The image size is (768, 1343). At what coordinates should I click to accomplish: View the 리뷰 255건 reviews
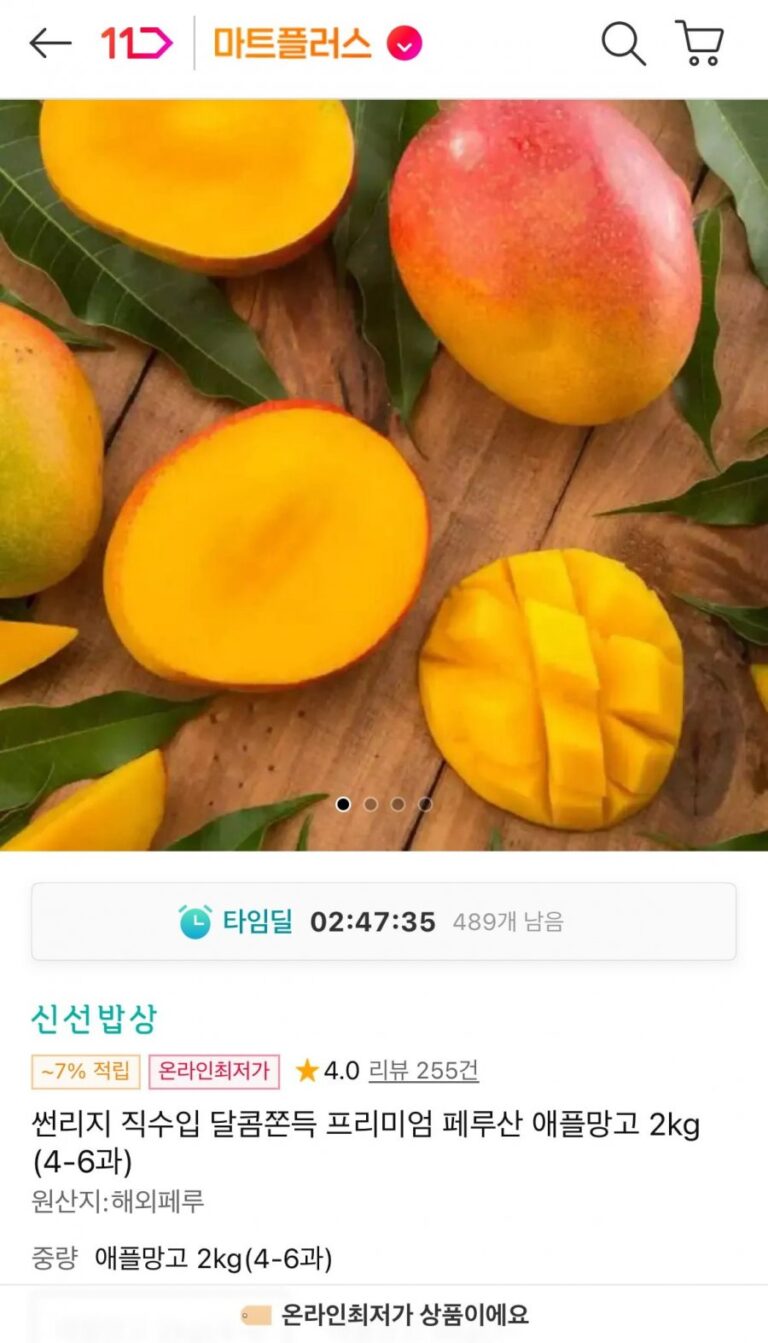[423, 1071]
